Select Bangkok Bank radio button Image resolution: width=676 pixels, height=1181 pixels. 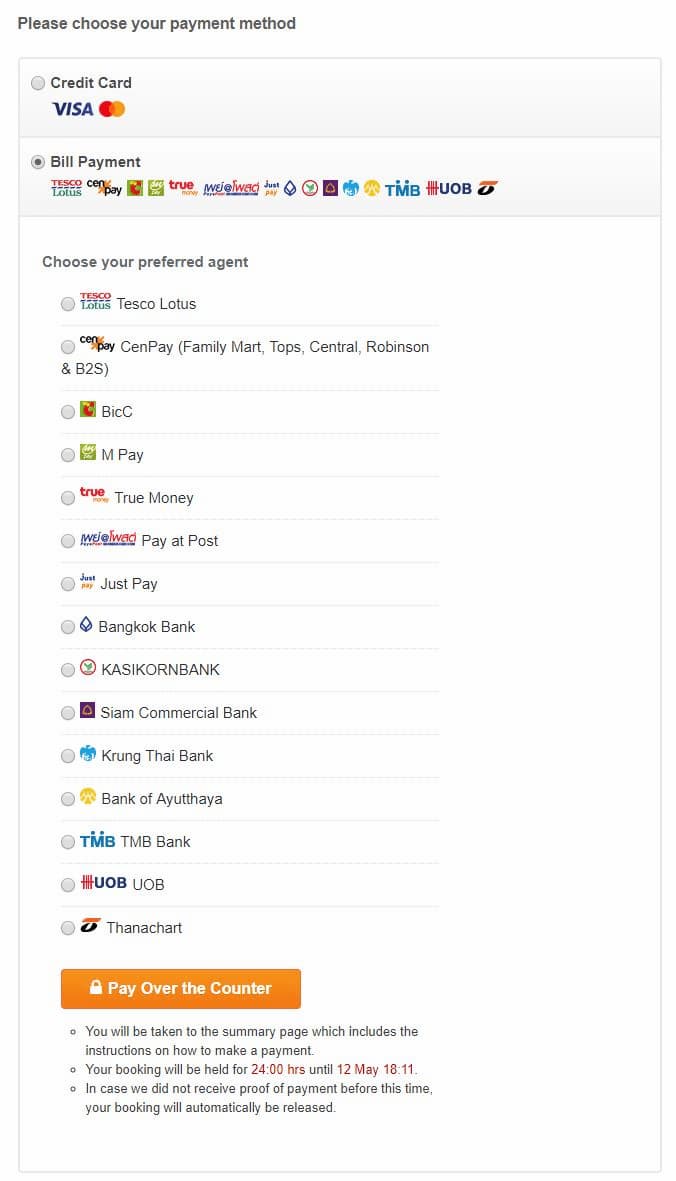coord(67,627)
